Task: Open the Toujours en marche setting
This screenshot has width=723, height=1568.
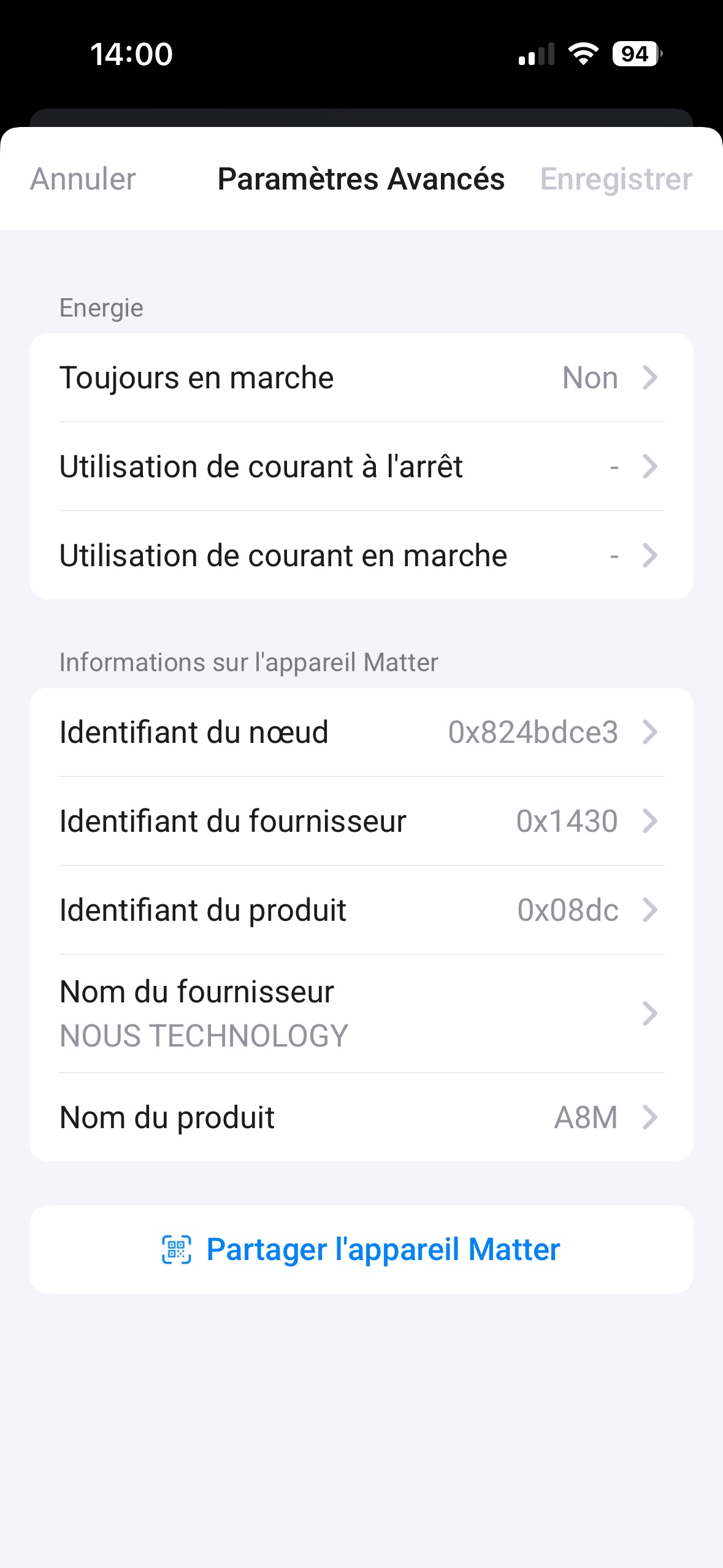Action: coord(361,377)
